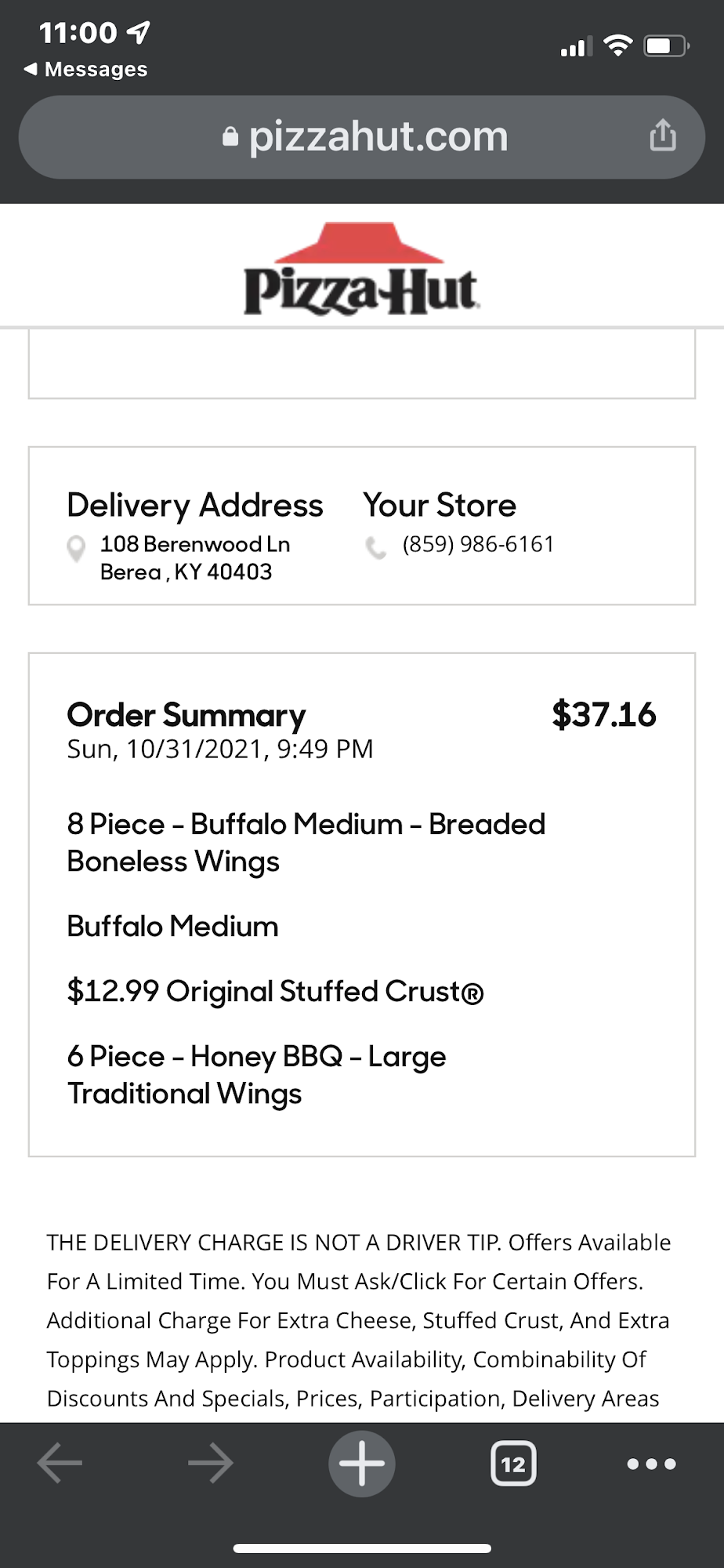Call the store number (859) 986-6161

tap(477, 543)
